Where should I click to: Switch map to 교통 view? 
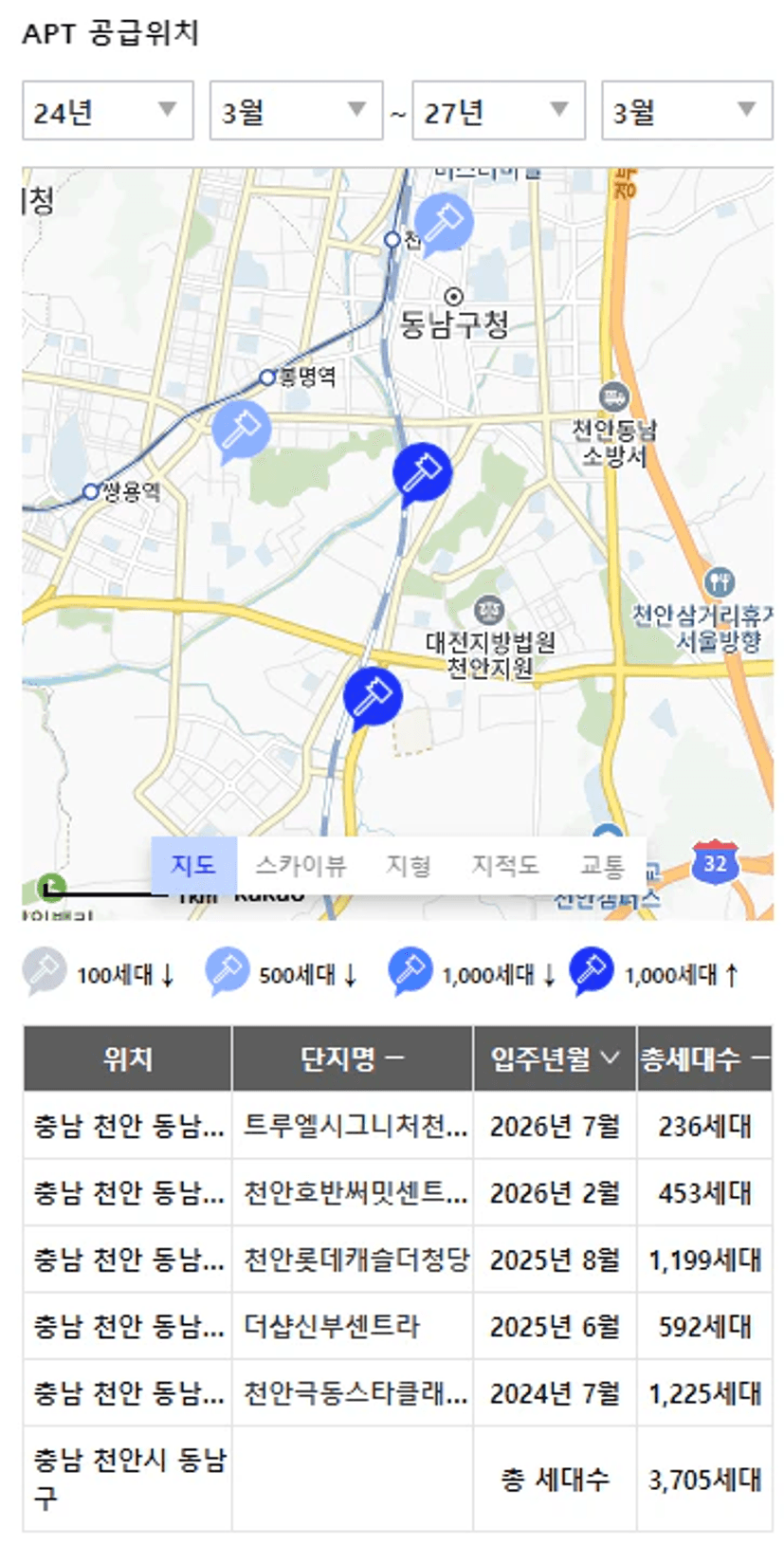pos(603,865)
